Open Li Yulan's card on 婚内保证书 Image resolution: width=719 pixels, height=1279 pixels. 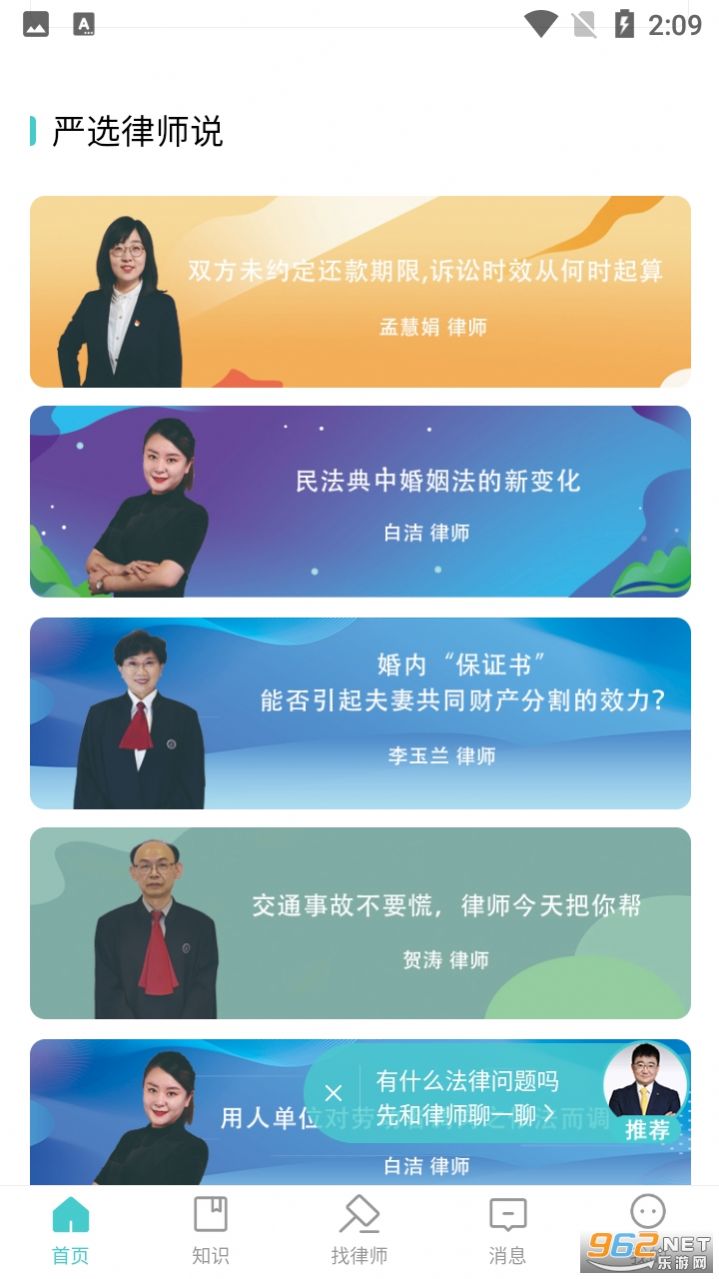360,713
